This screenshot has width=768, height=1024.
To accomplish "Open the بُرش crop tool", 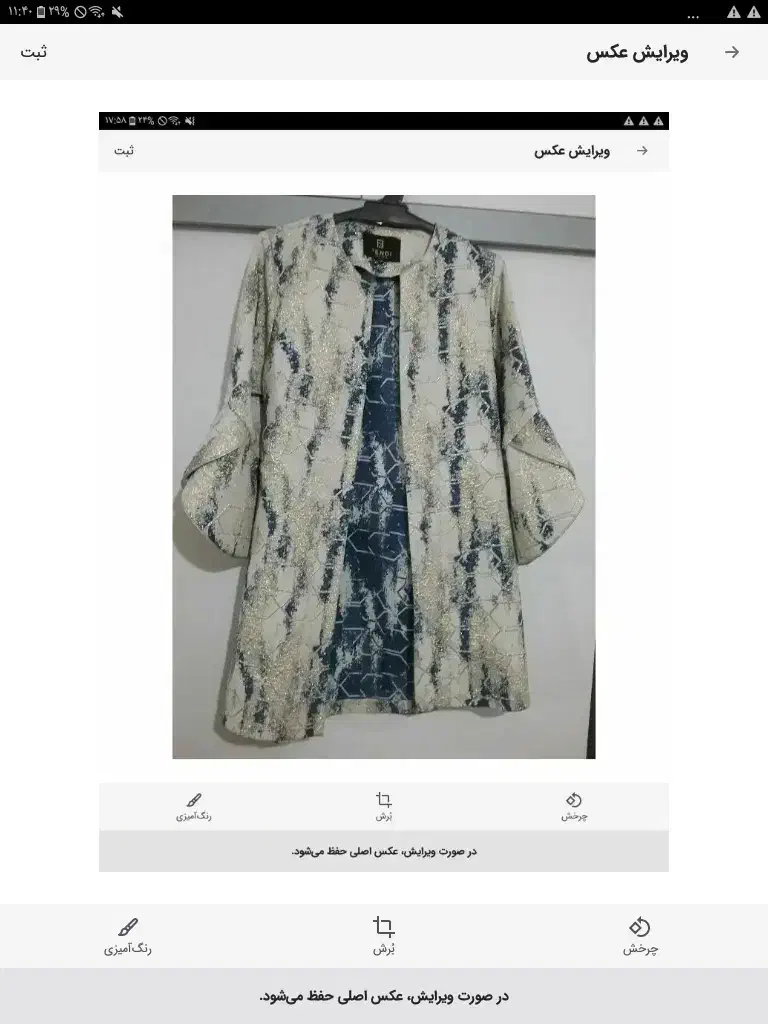I will click(384, 935).
